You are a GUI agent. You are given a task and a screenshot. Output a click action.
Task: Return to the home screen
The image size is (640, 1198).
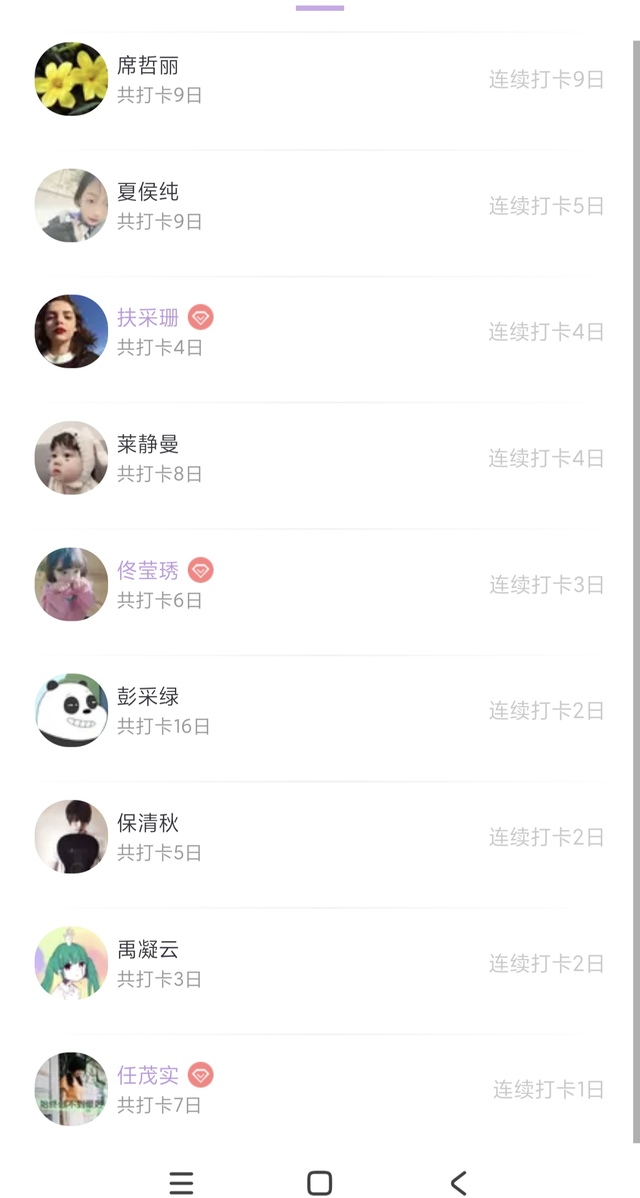[319, 1183]
